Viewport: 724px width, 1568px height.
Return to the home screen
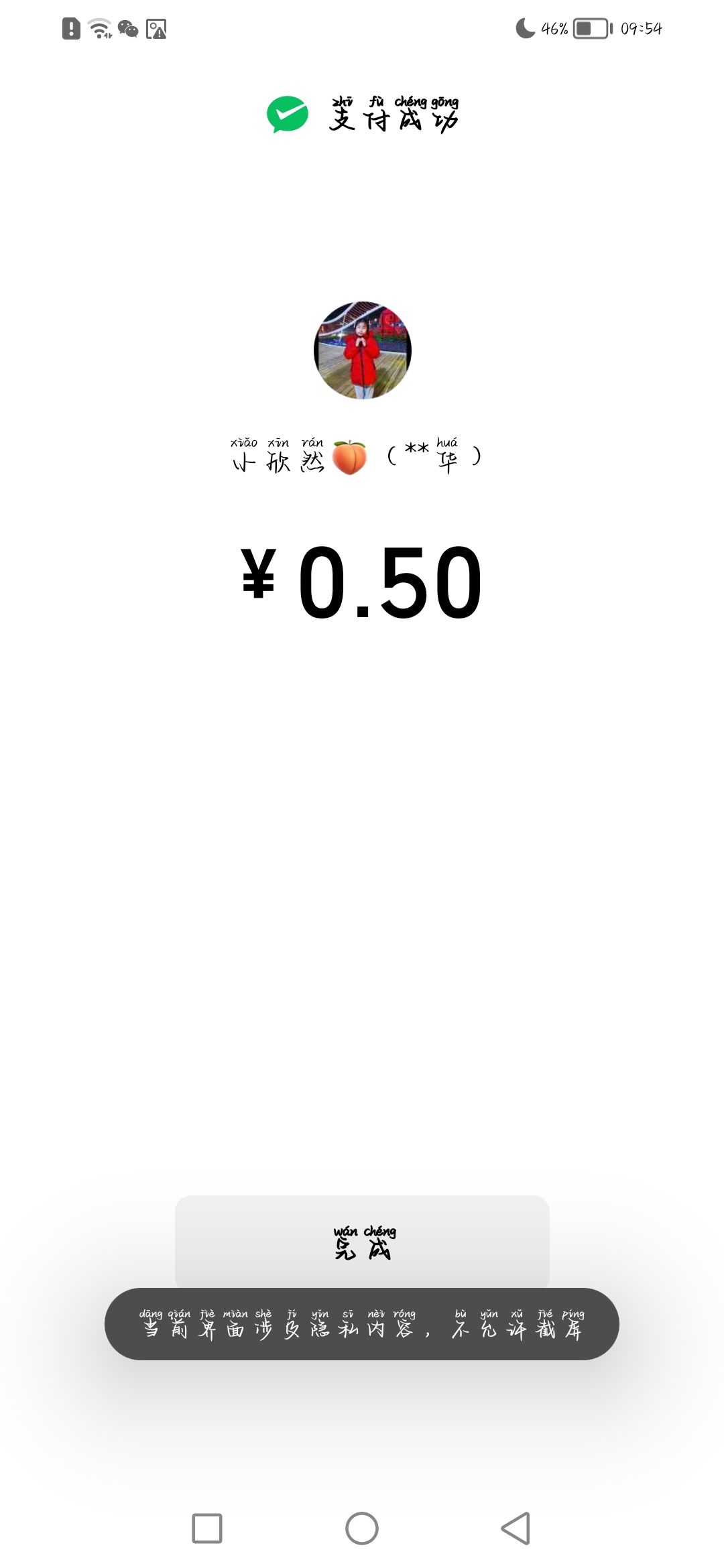point(362,1528)
